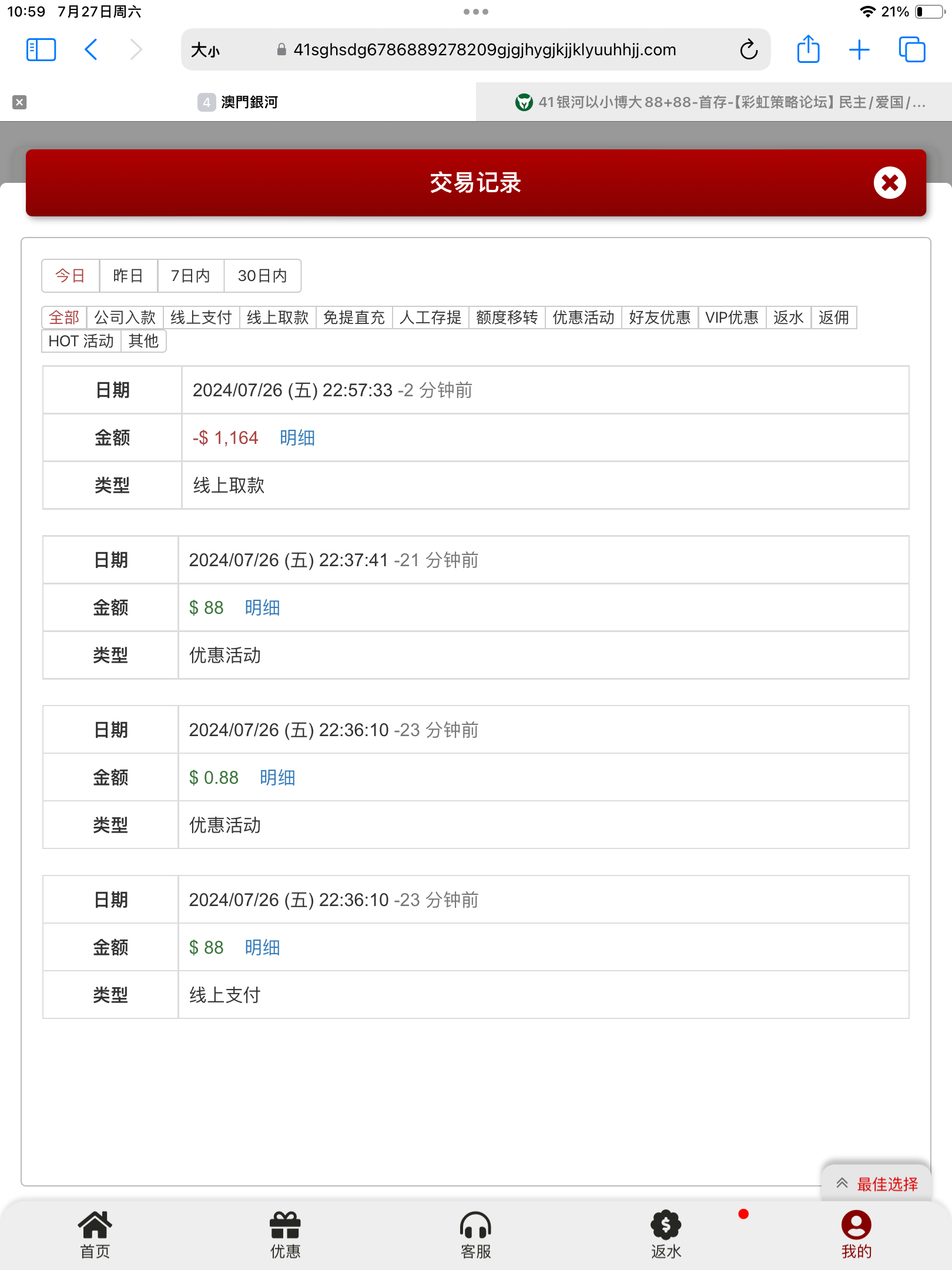Screen dimensions: 952x1270
Task: Filter records by 线上支付
Action: click(201, 317)
